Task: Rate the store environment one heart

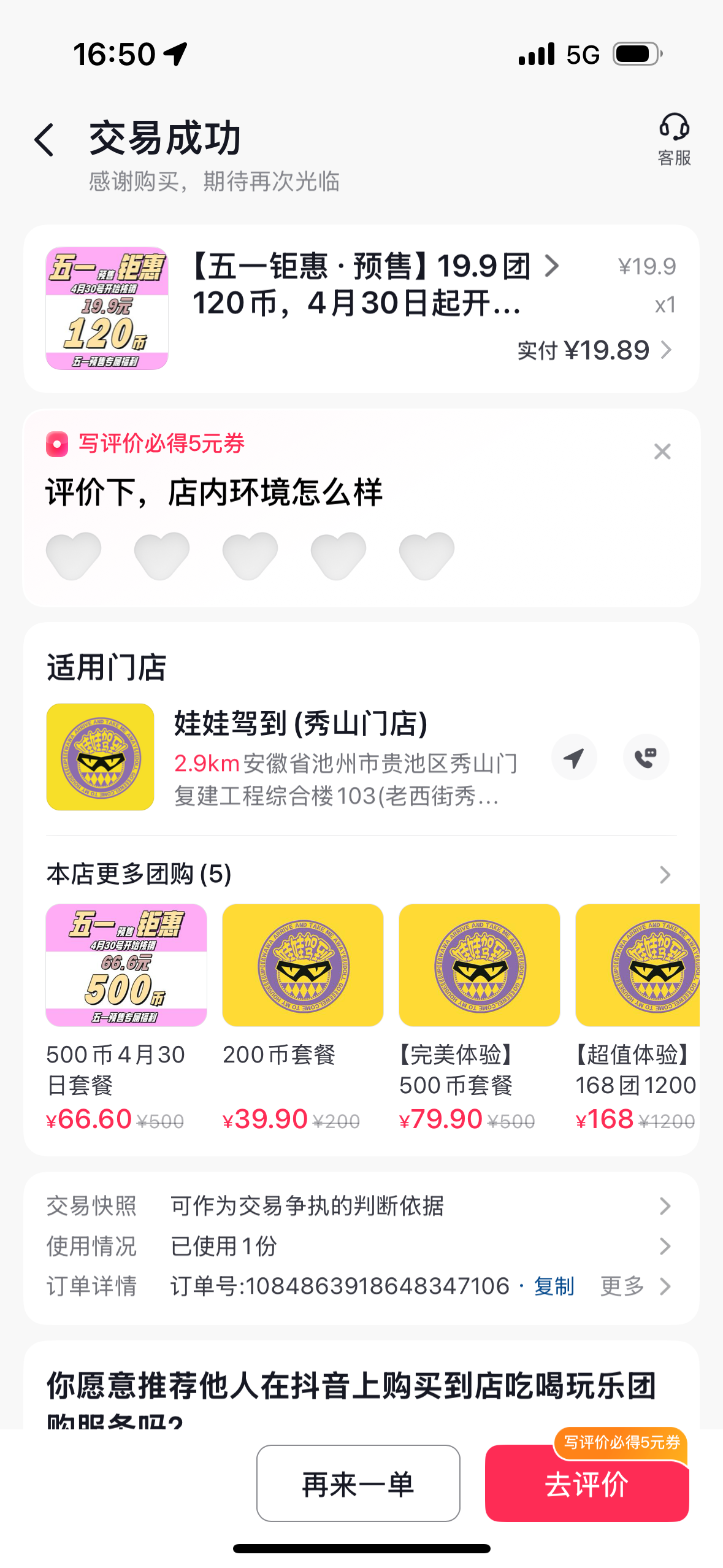Action: tap(74, 555)
